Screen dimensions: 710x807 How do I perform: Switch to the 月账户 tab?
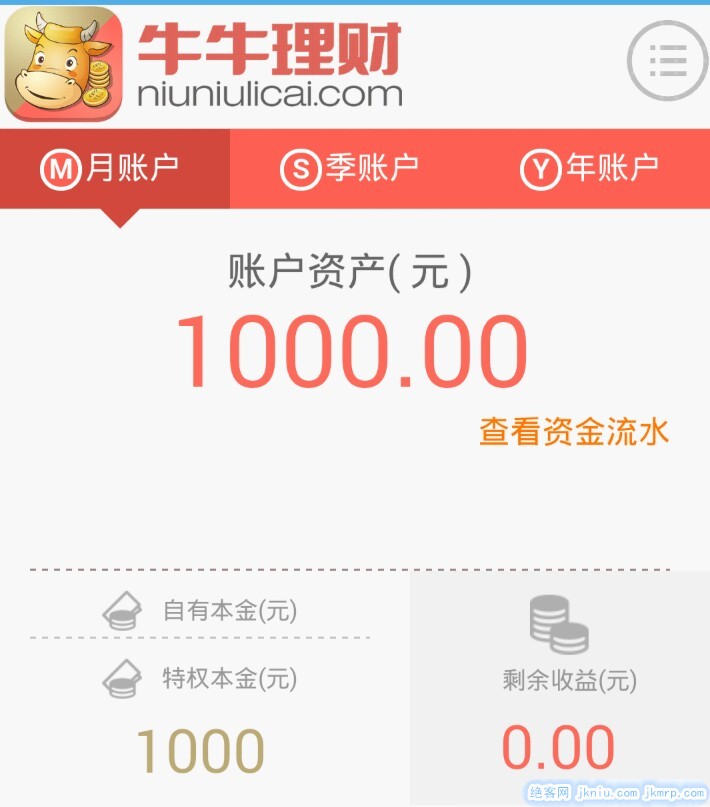(114, 168)
